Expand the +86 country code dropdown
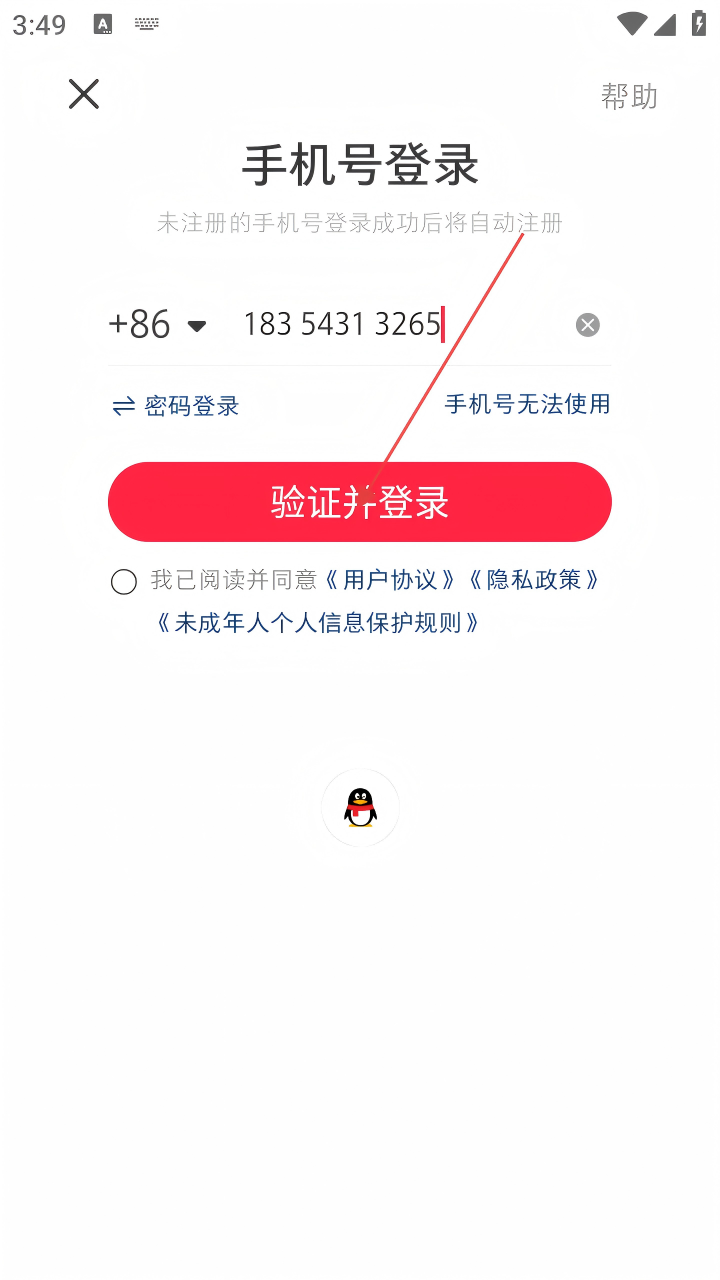 pos(157,325)
